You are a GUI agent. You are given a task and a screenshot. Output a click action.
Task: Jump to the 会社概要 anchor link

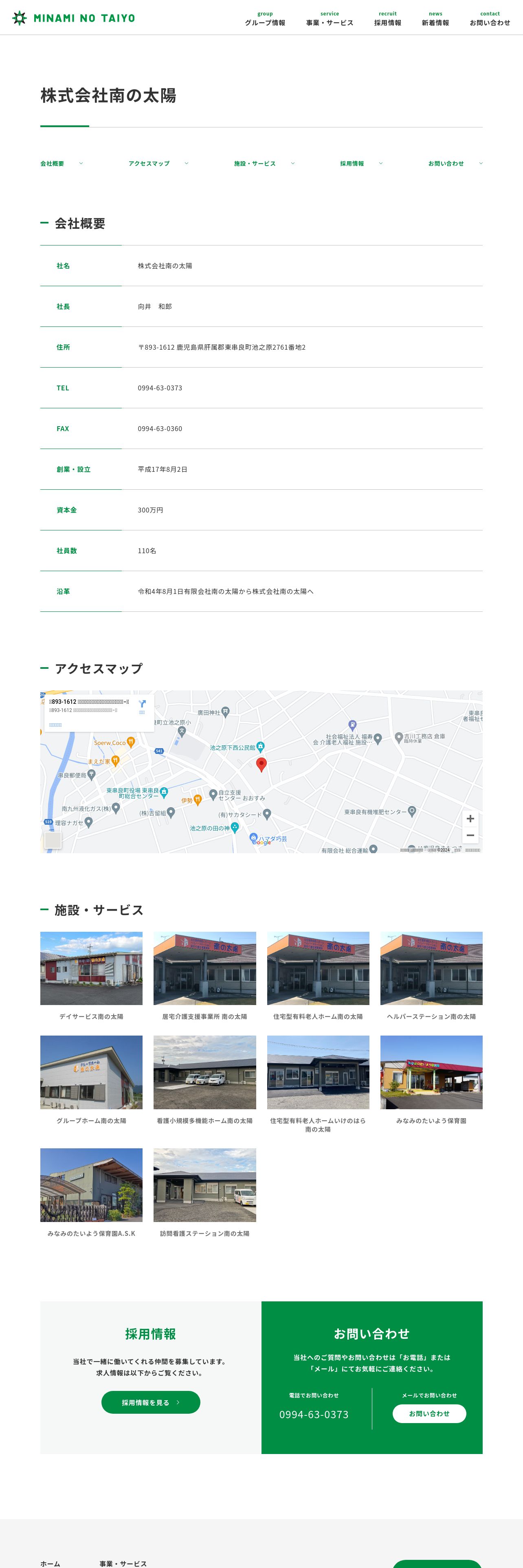tap(62, 163)
